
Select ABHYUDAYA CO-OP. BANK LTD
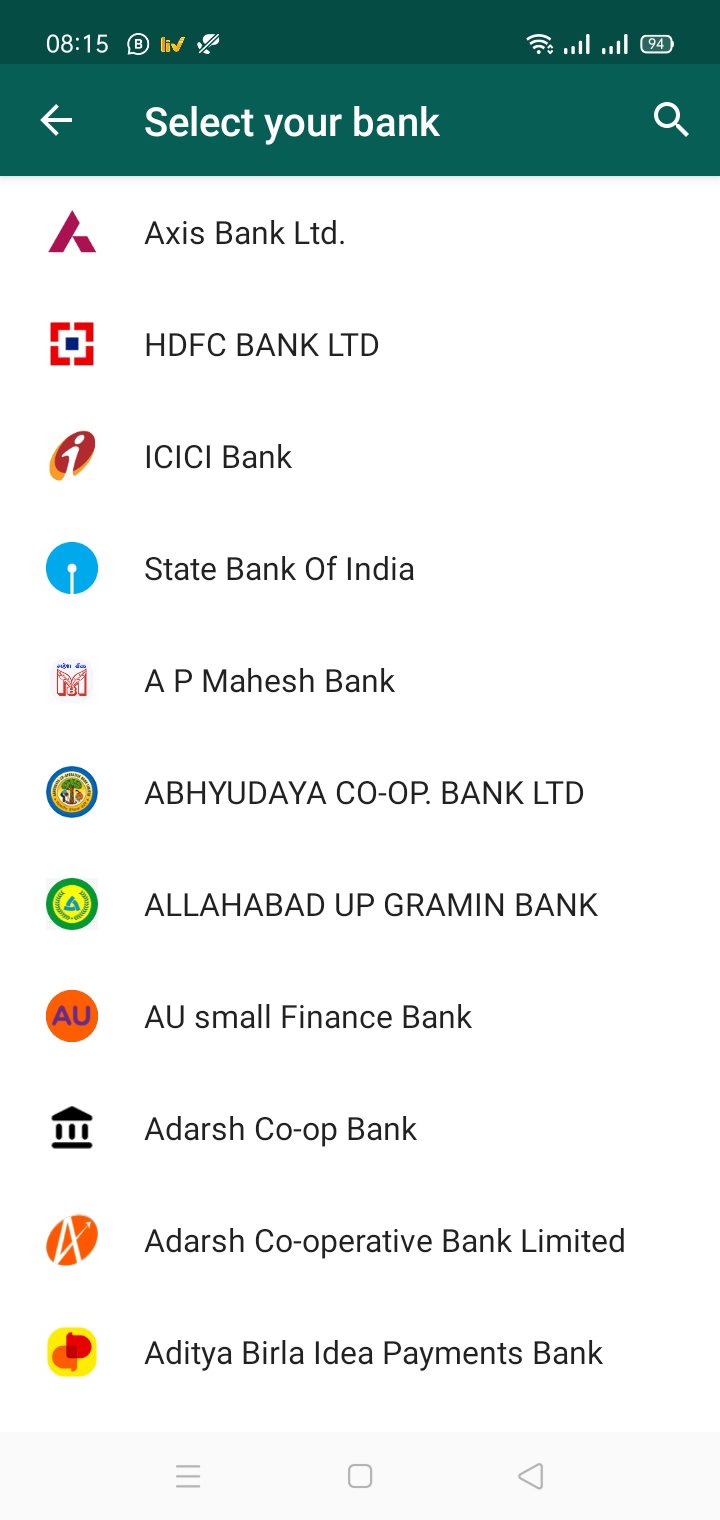click(x=360, y=793)
